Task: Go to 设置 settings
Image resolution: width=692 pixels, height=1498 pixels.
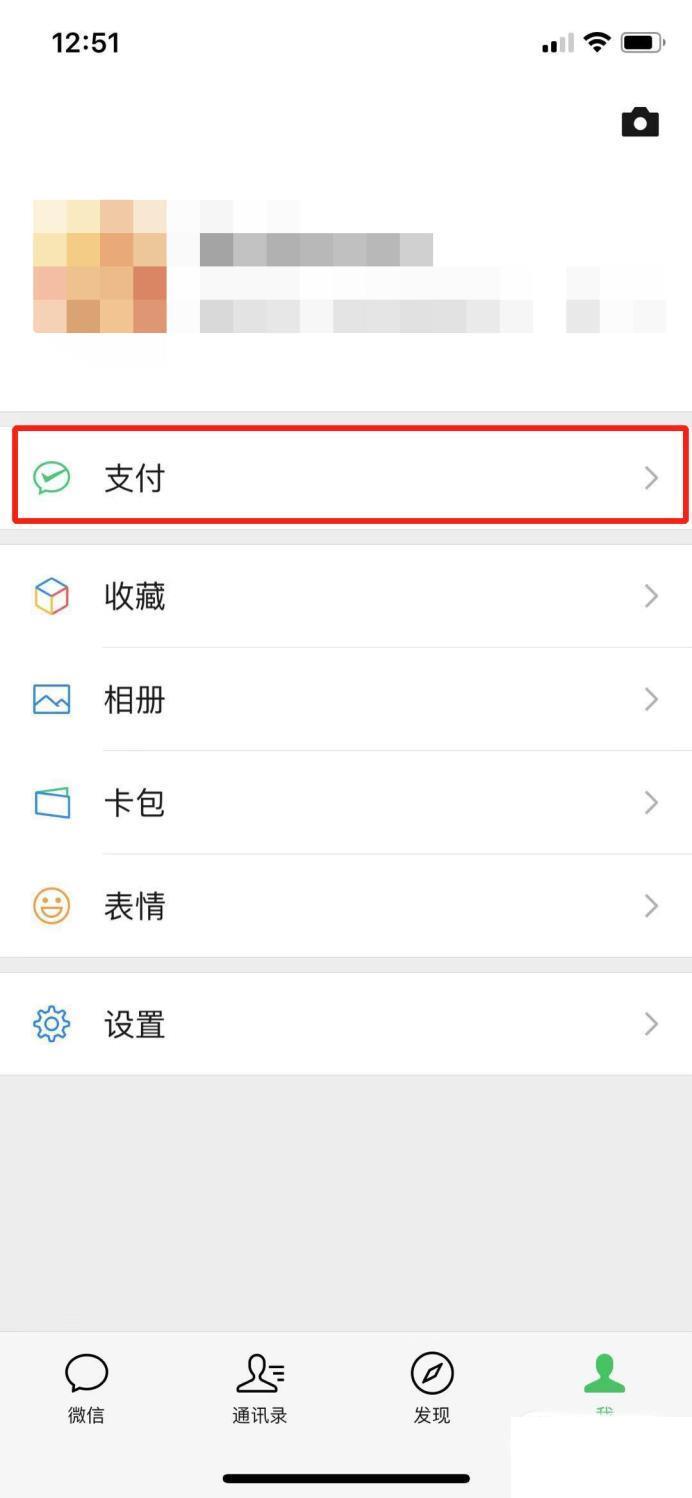Action: point(346,1024)
